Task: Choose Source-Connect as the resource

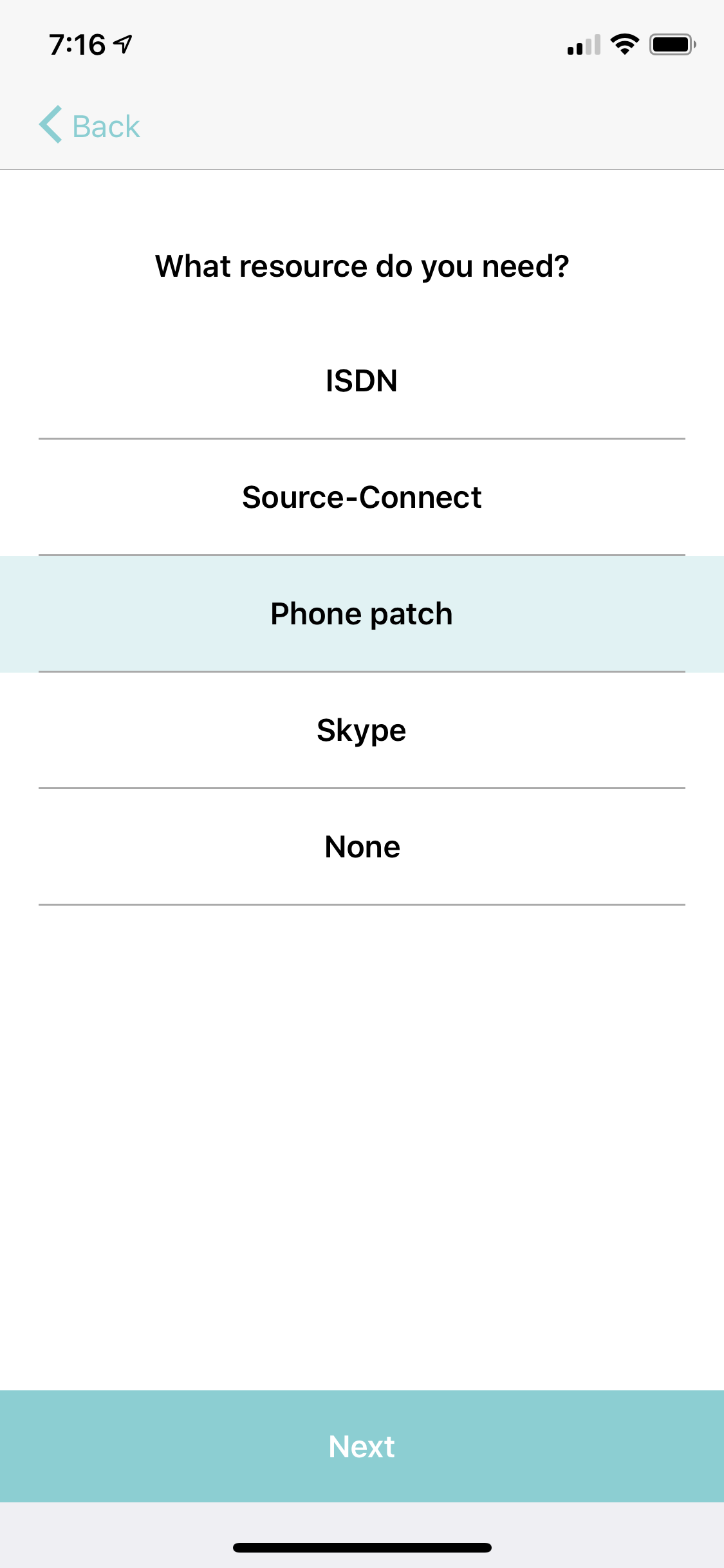Action: tap(362, 498)
